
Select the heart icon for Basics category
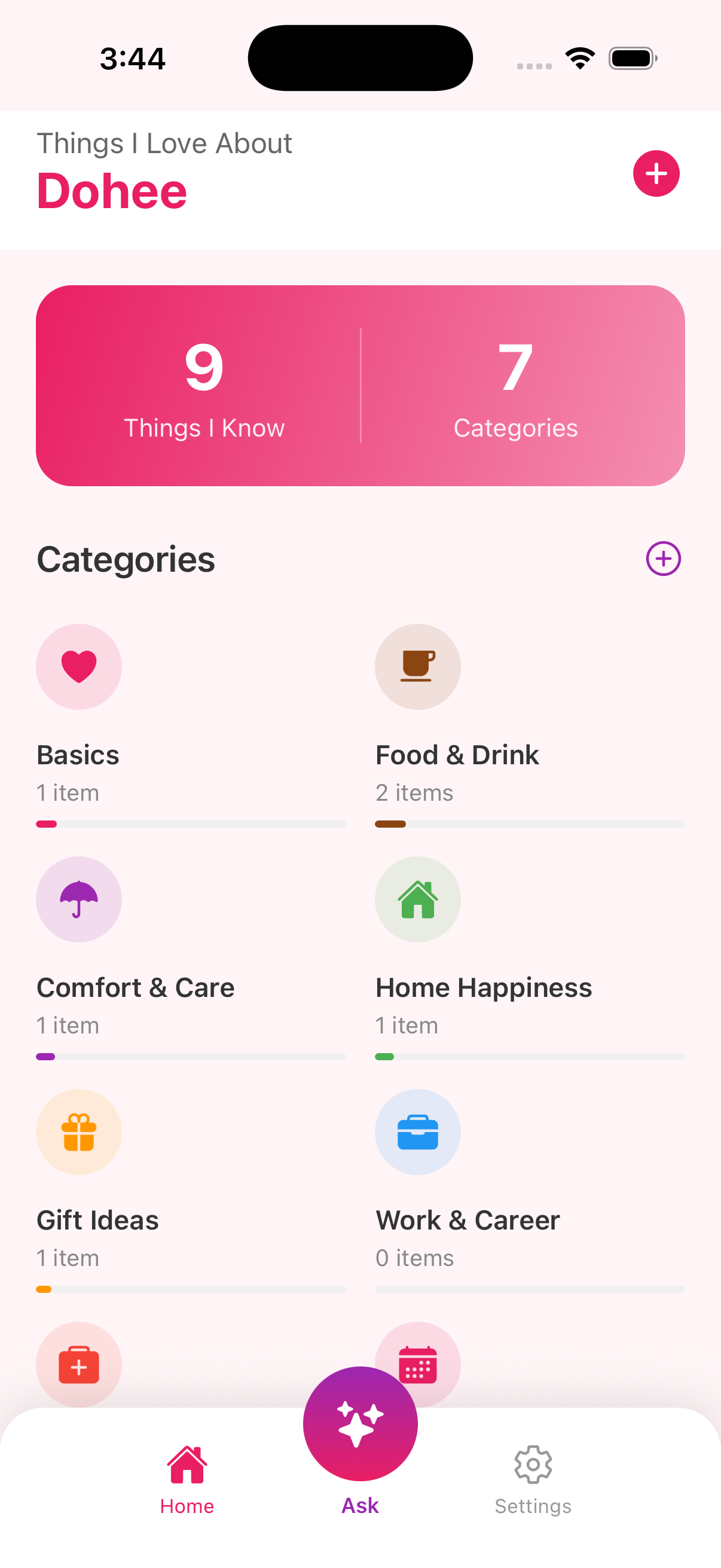point(78,667)
